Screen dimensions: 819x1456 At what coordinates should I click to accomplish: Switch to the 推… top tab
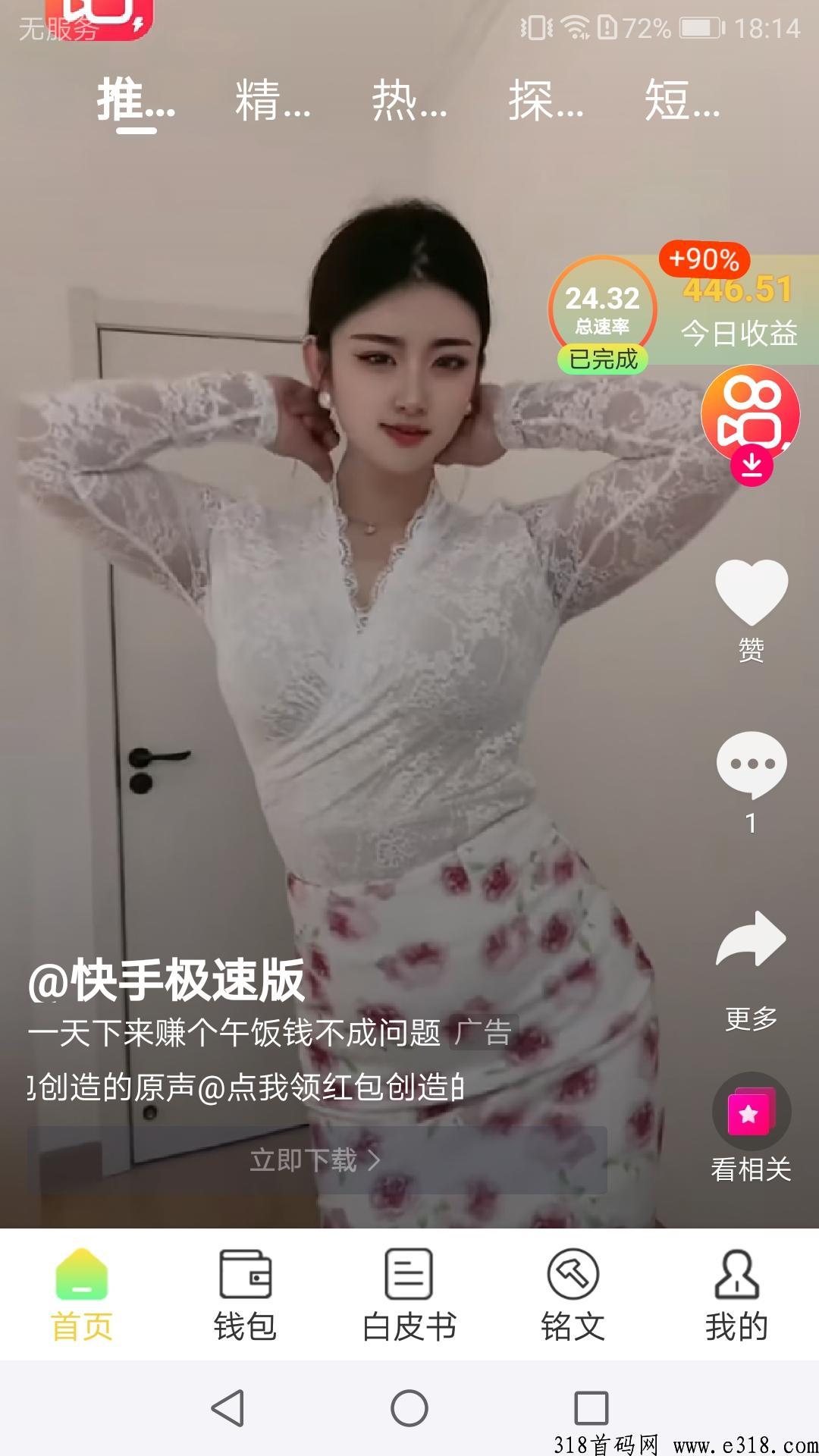[x=135, y=102]
